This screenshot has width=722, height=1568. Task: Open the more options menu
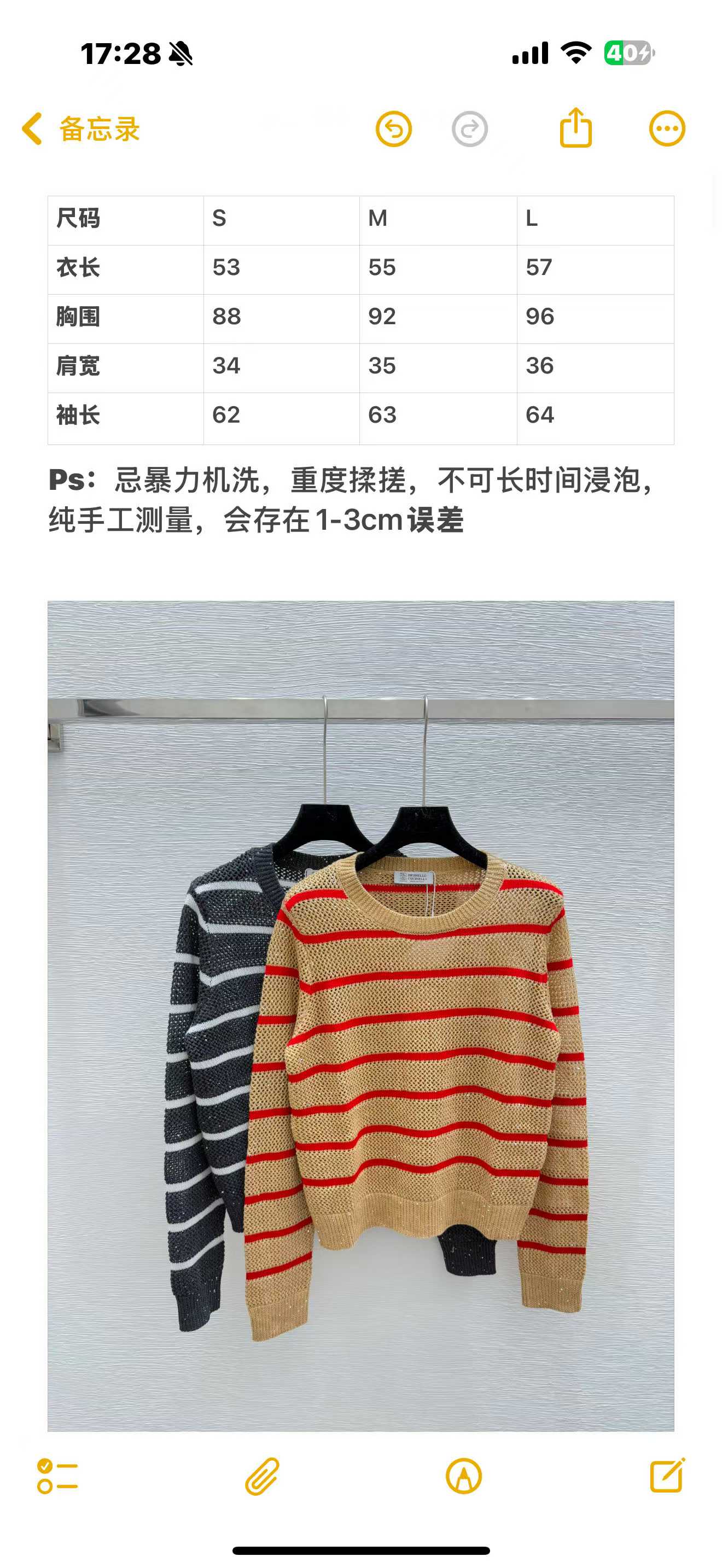click(667, 129)
